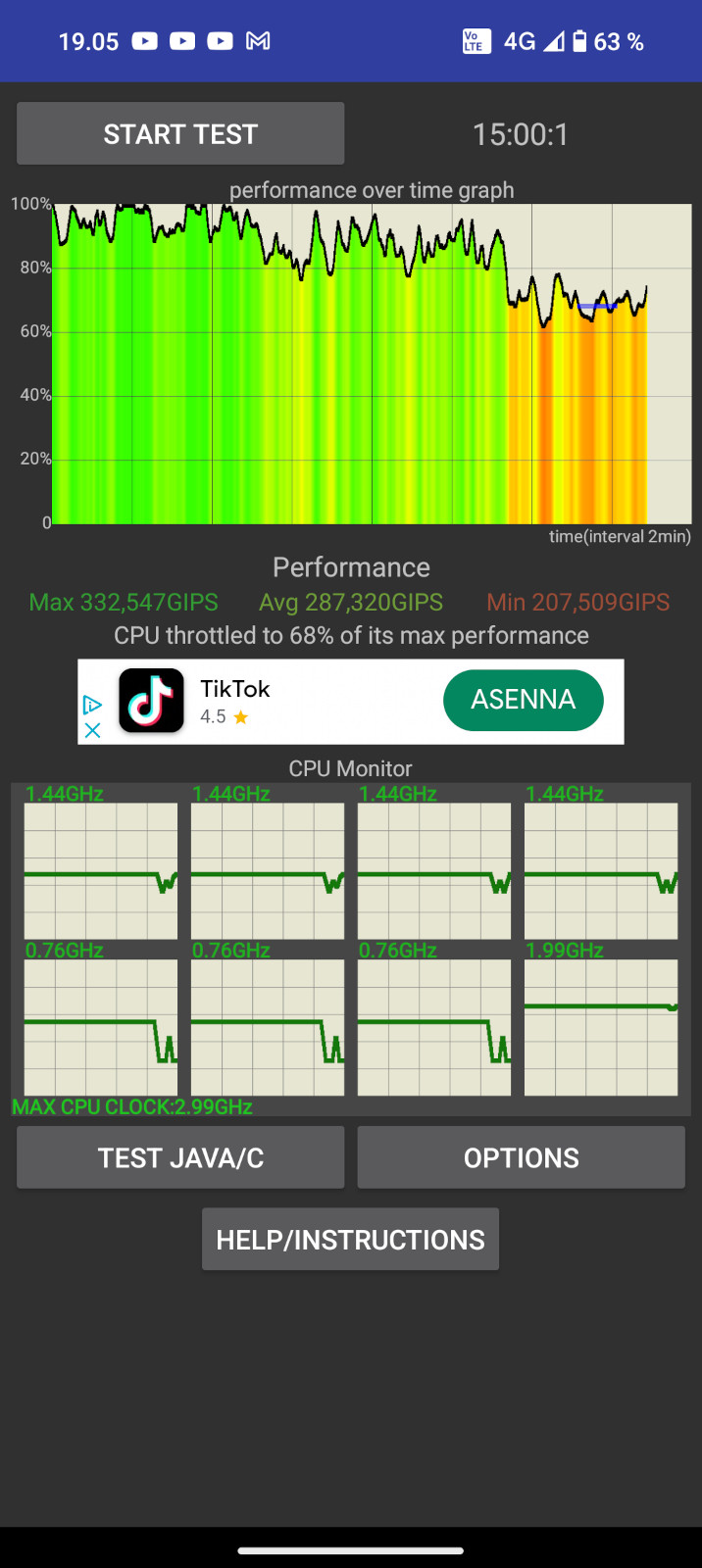Close the TikTok ad banner
Viewport: 702px width, 1568px height.
pos(92,730)
